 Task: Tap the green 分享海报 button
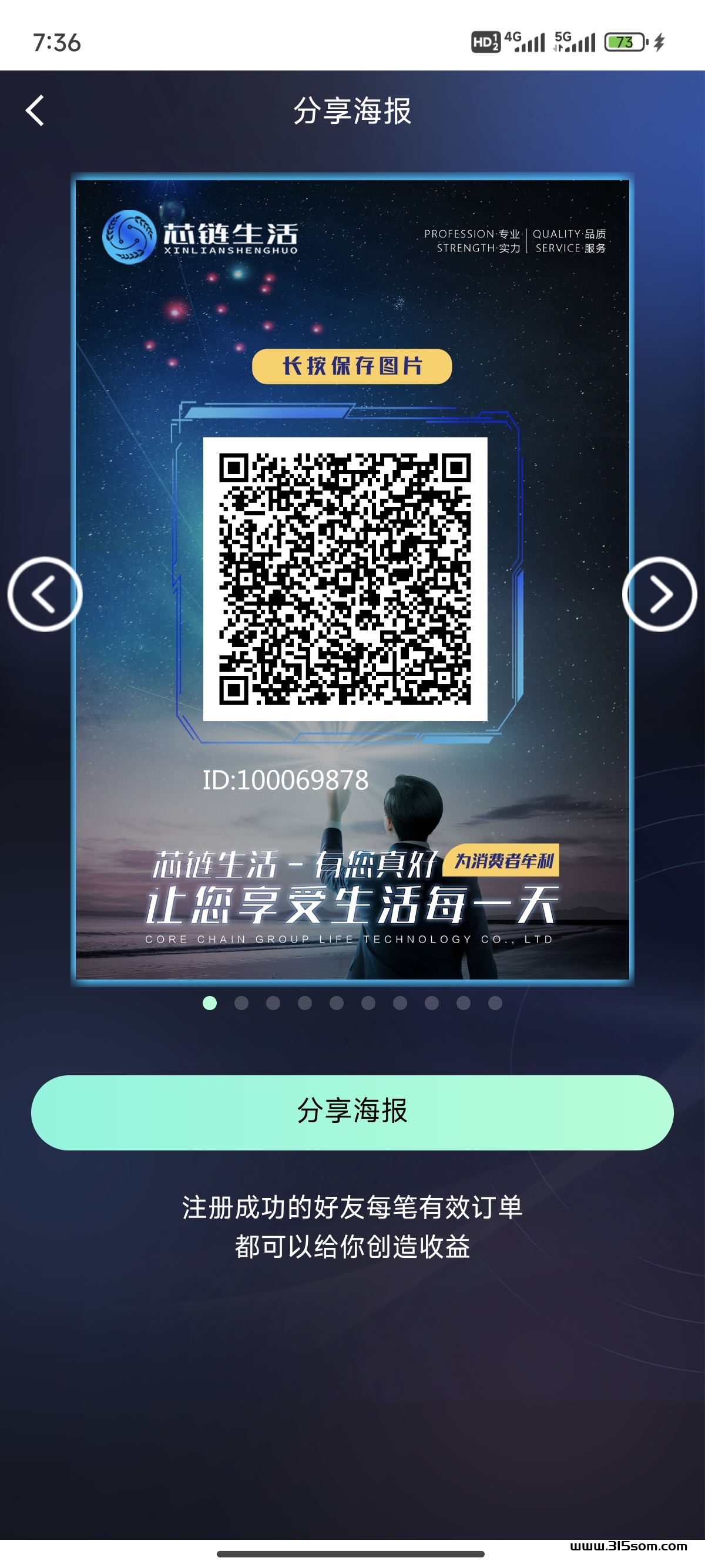pyautogui.click(x=352, y=1112)
